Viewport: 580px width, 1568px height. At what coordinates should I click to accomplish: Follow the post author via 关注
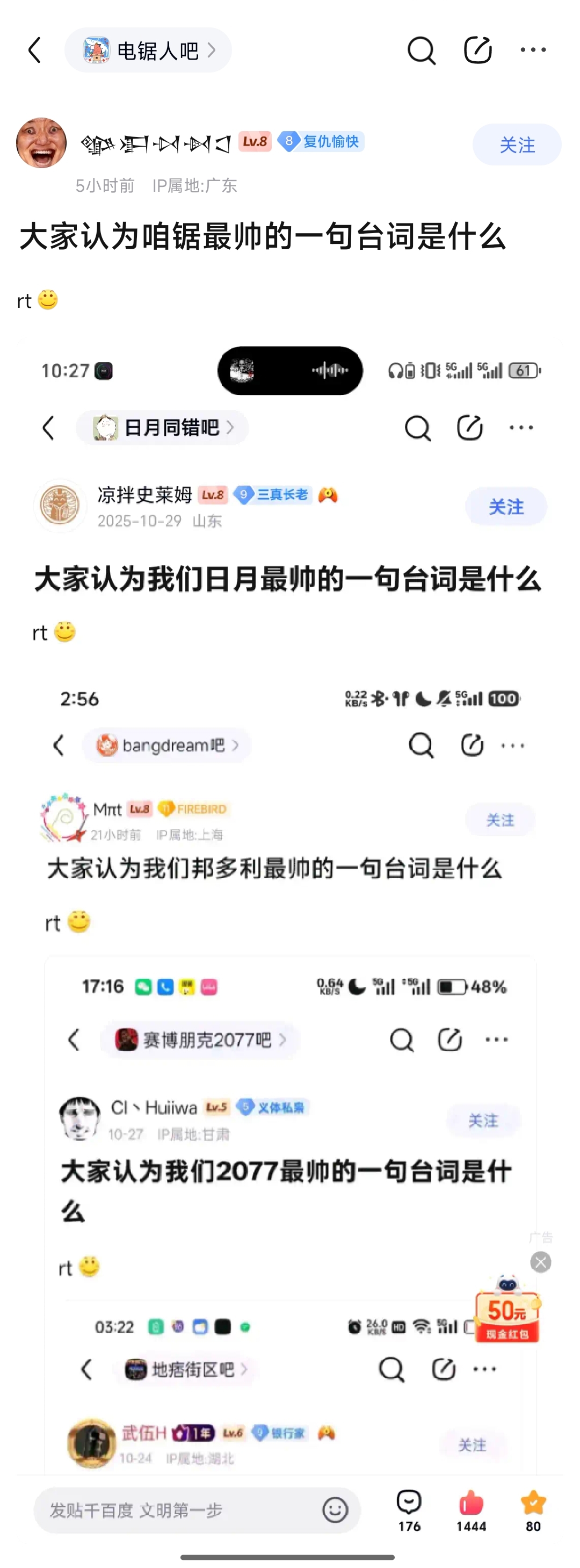click(x=516, y=145)
